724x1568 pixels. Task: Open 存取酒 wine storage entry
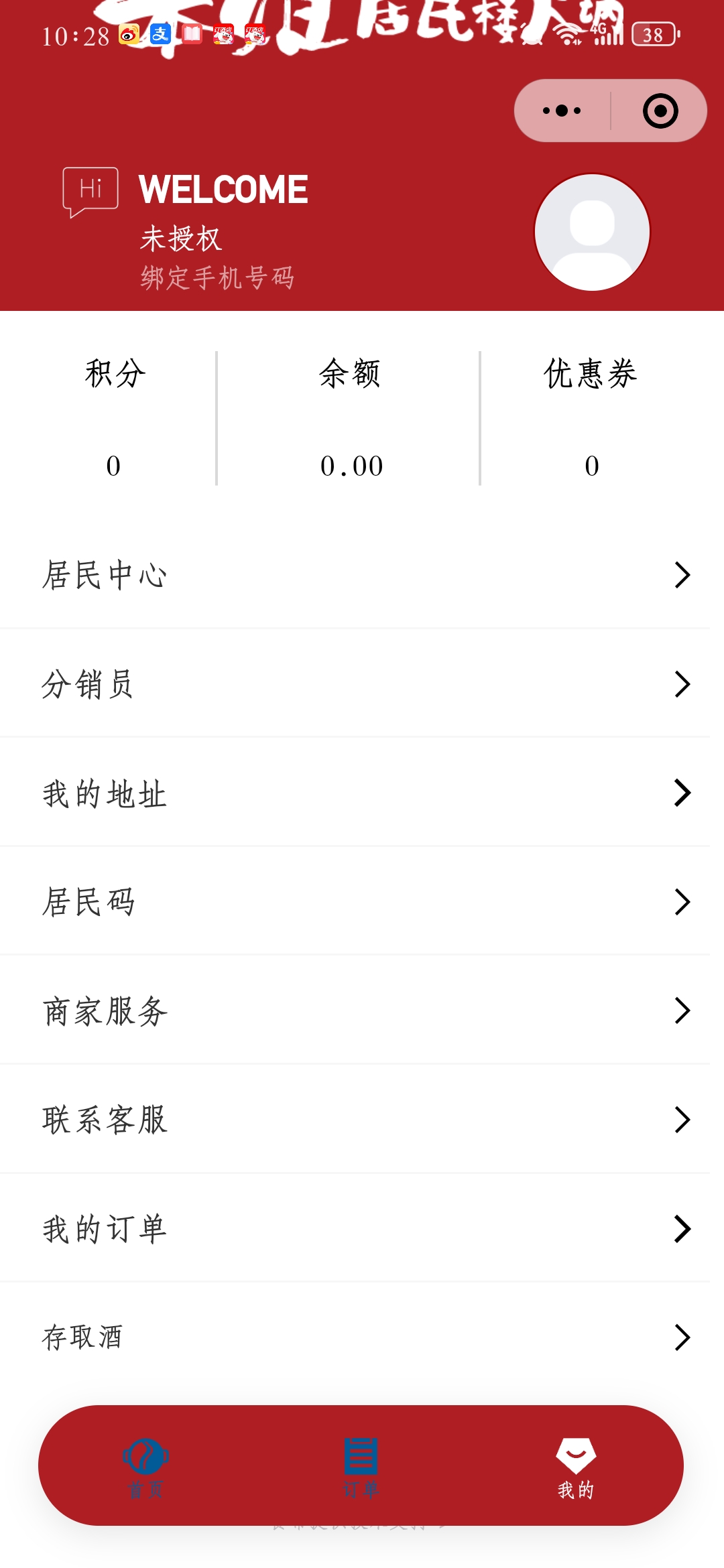point(84,1336)
